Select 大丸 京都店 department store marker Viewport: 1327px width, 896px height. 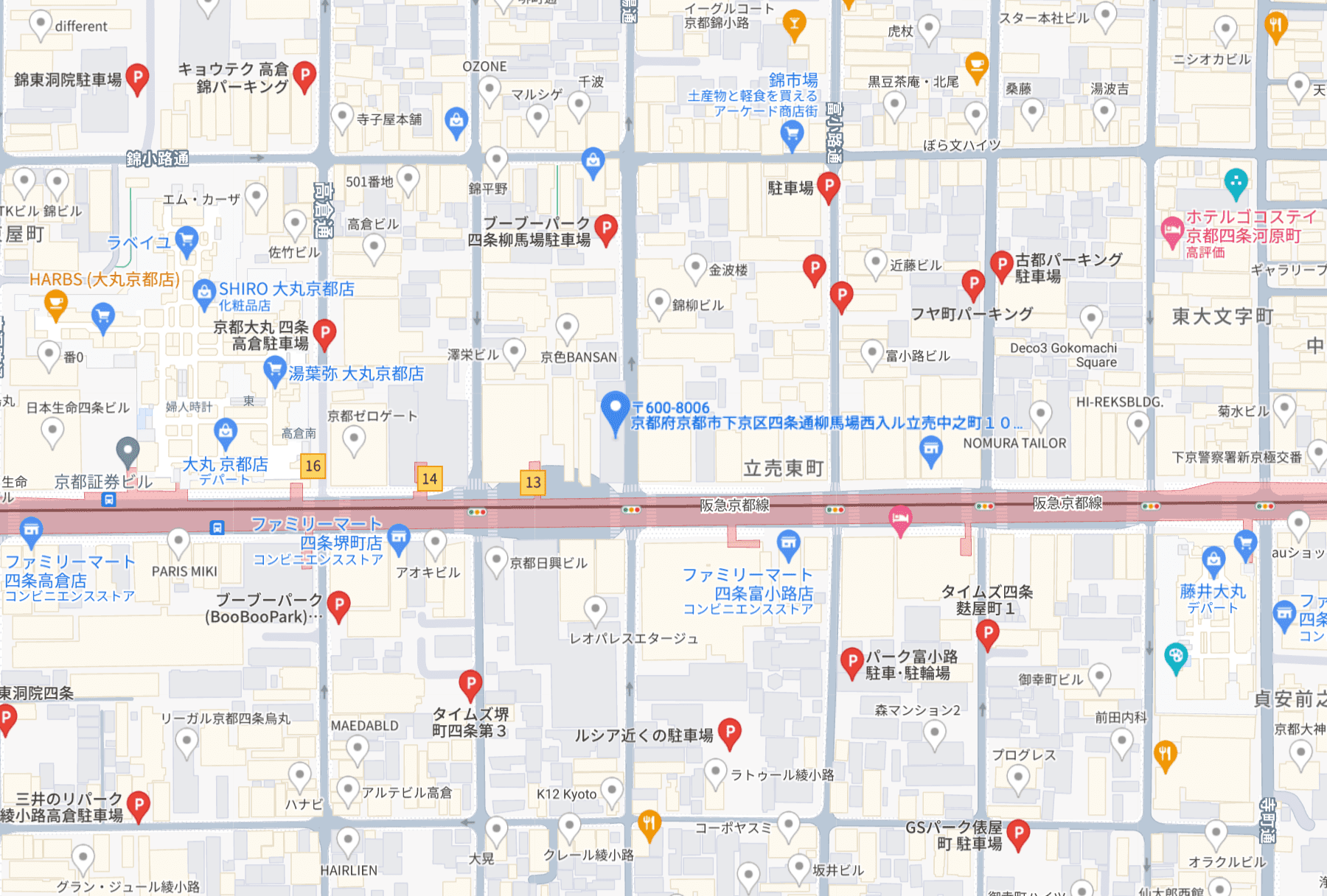coord(226,433)
